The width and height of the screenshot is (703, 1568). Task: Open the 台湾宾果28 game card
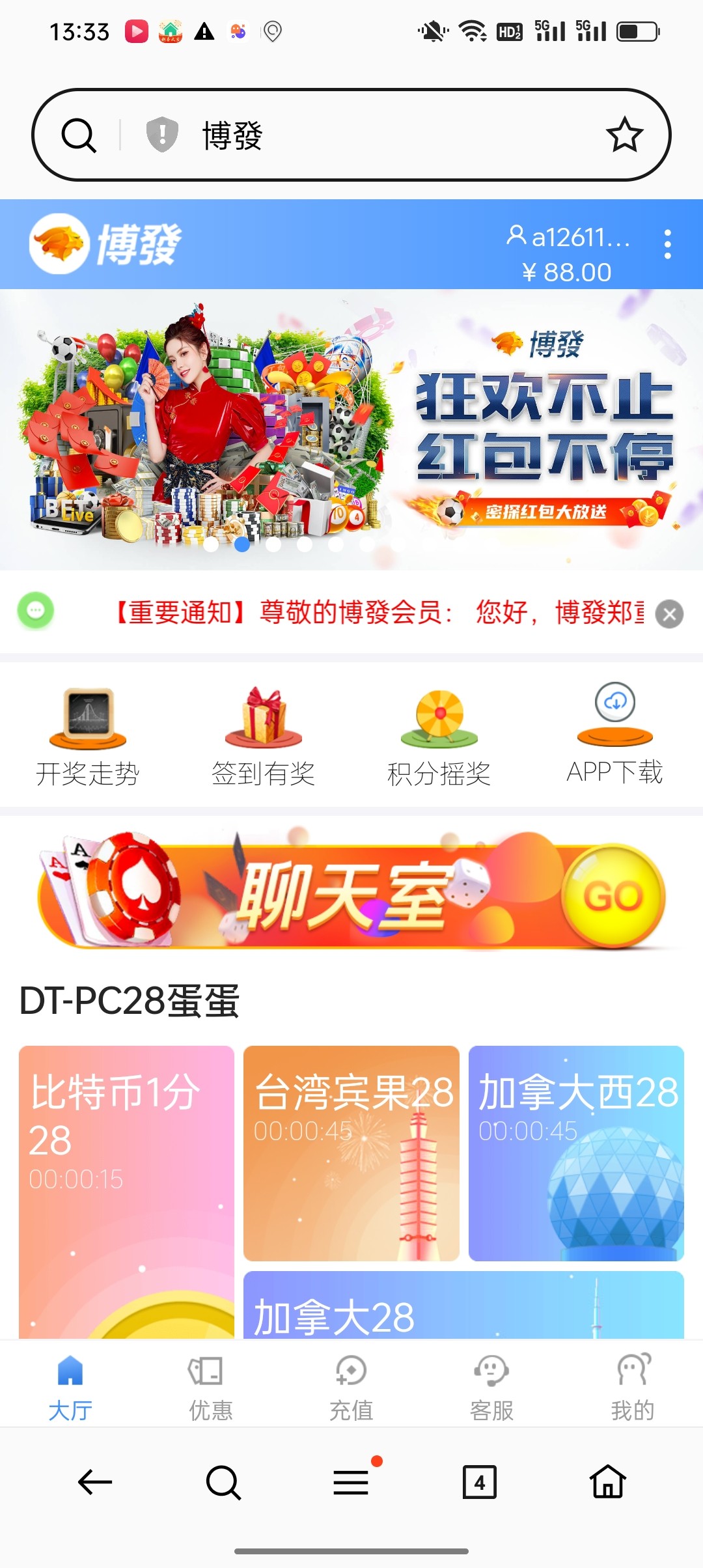coord(351,1153)
